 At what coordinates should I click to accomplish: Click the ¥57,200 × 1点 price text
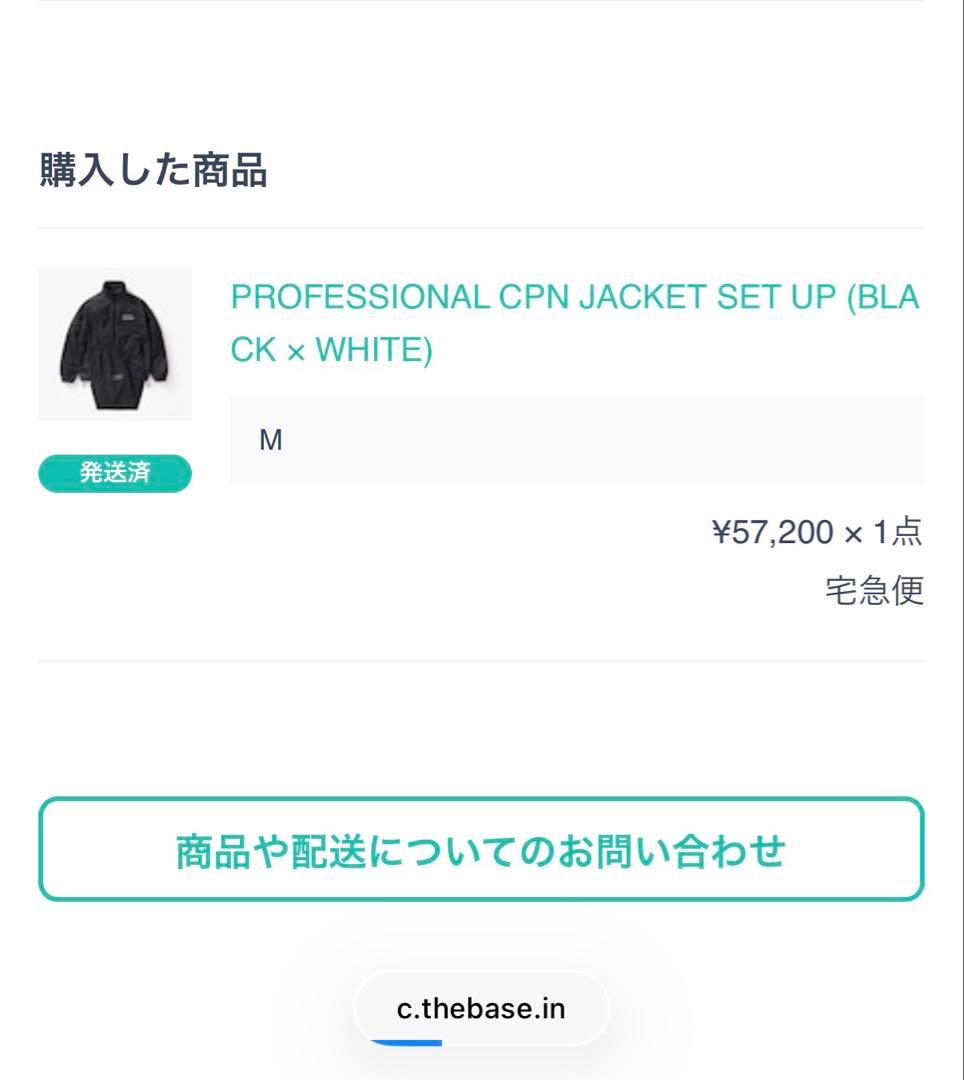tap(820, 532)
